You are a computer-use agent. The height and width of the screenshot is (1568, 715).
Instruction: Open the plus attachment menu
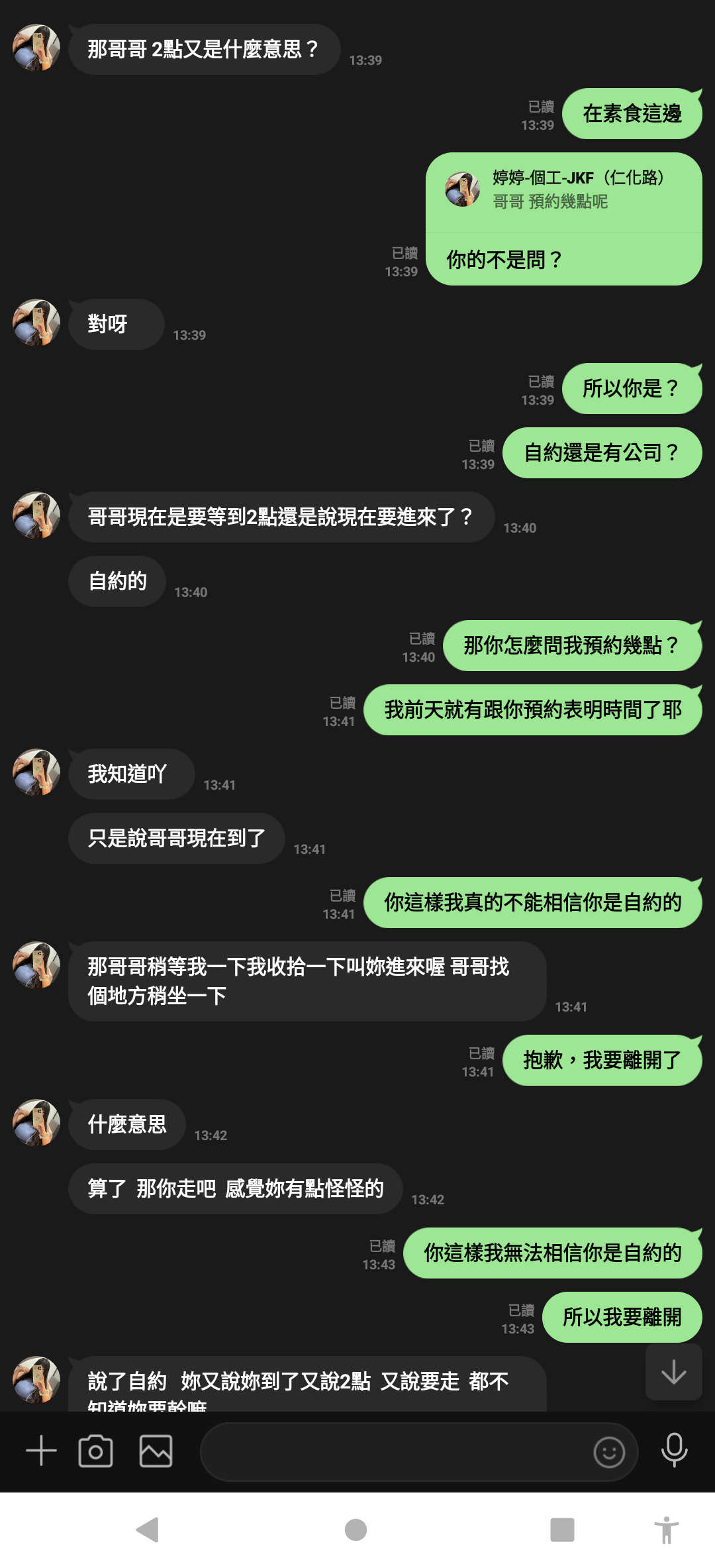[41, 1451]
